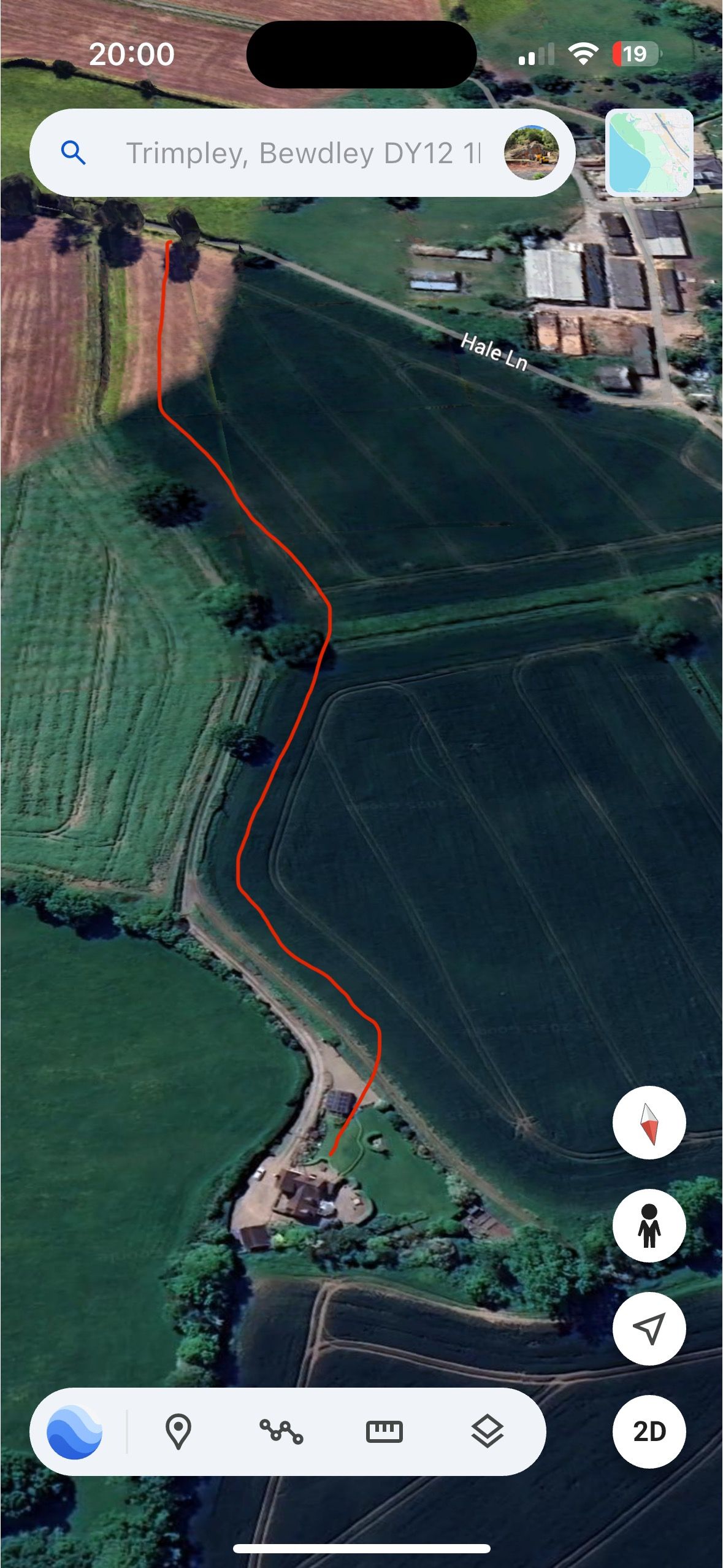Add a placemark pin
The height and width of the screenshot is (1568, 723).
coord(178,1432)
